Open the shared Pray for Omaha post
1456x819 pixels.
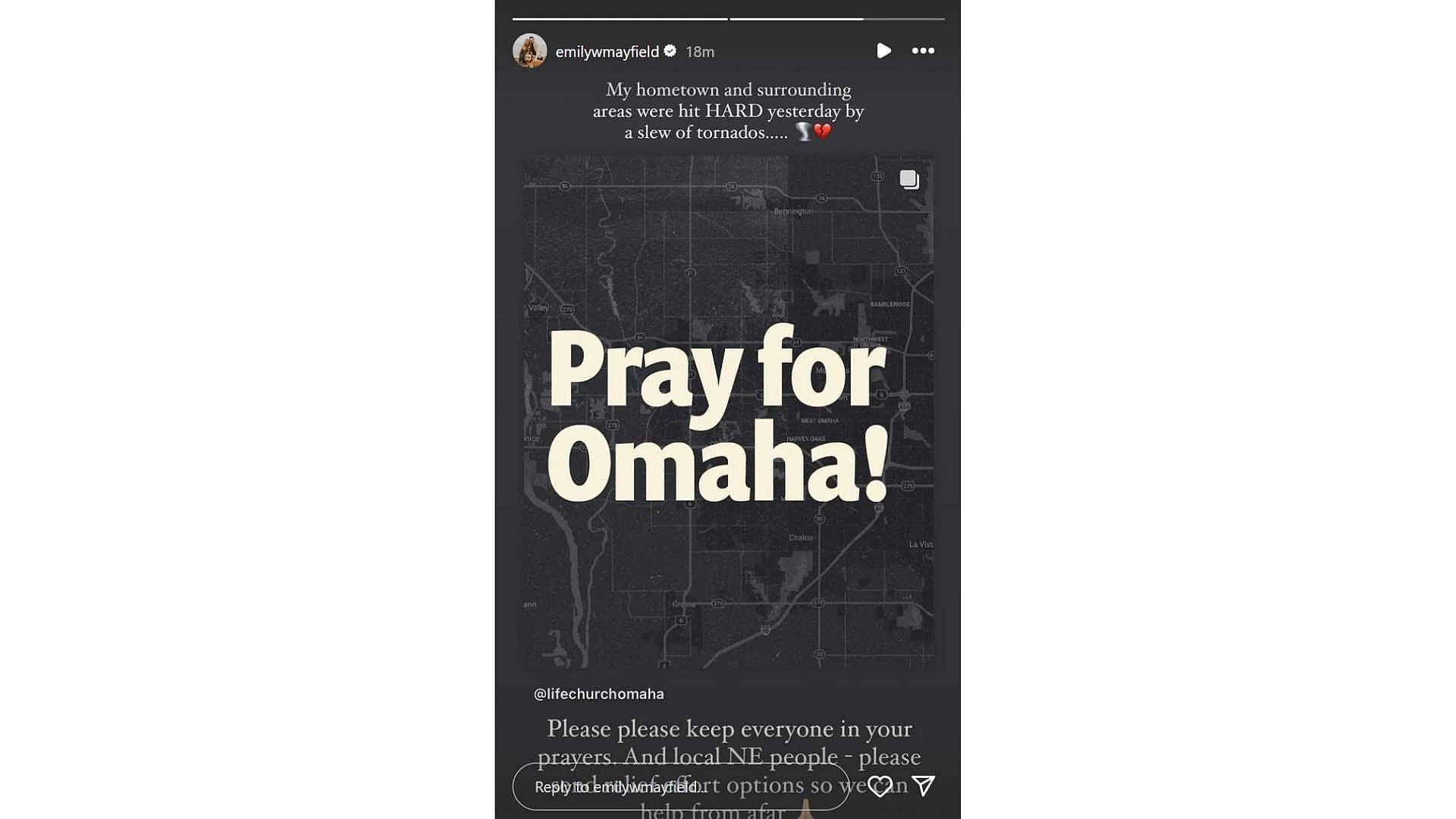click(x=728, y=412)
